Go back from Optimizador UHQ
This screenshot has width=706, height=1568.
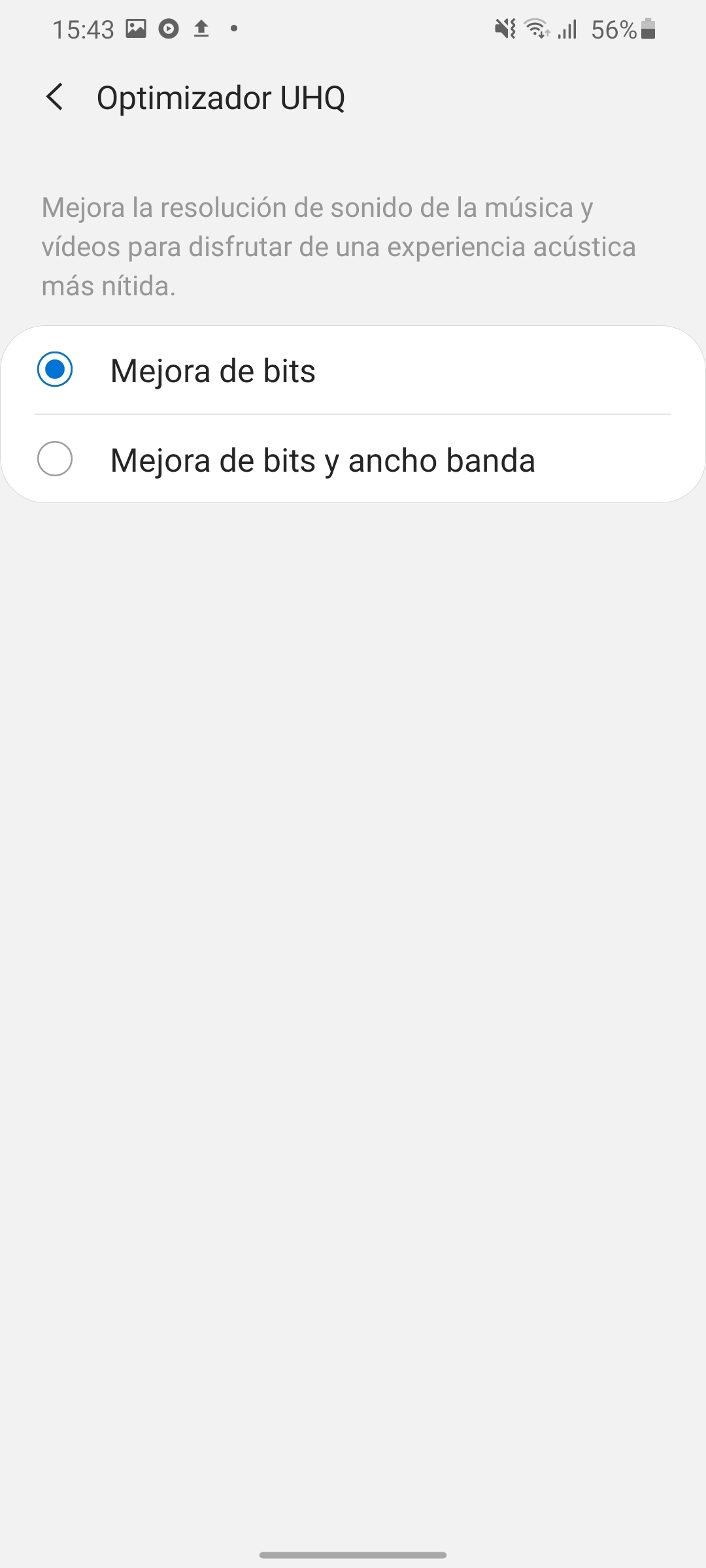click(55, 97)
